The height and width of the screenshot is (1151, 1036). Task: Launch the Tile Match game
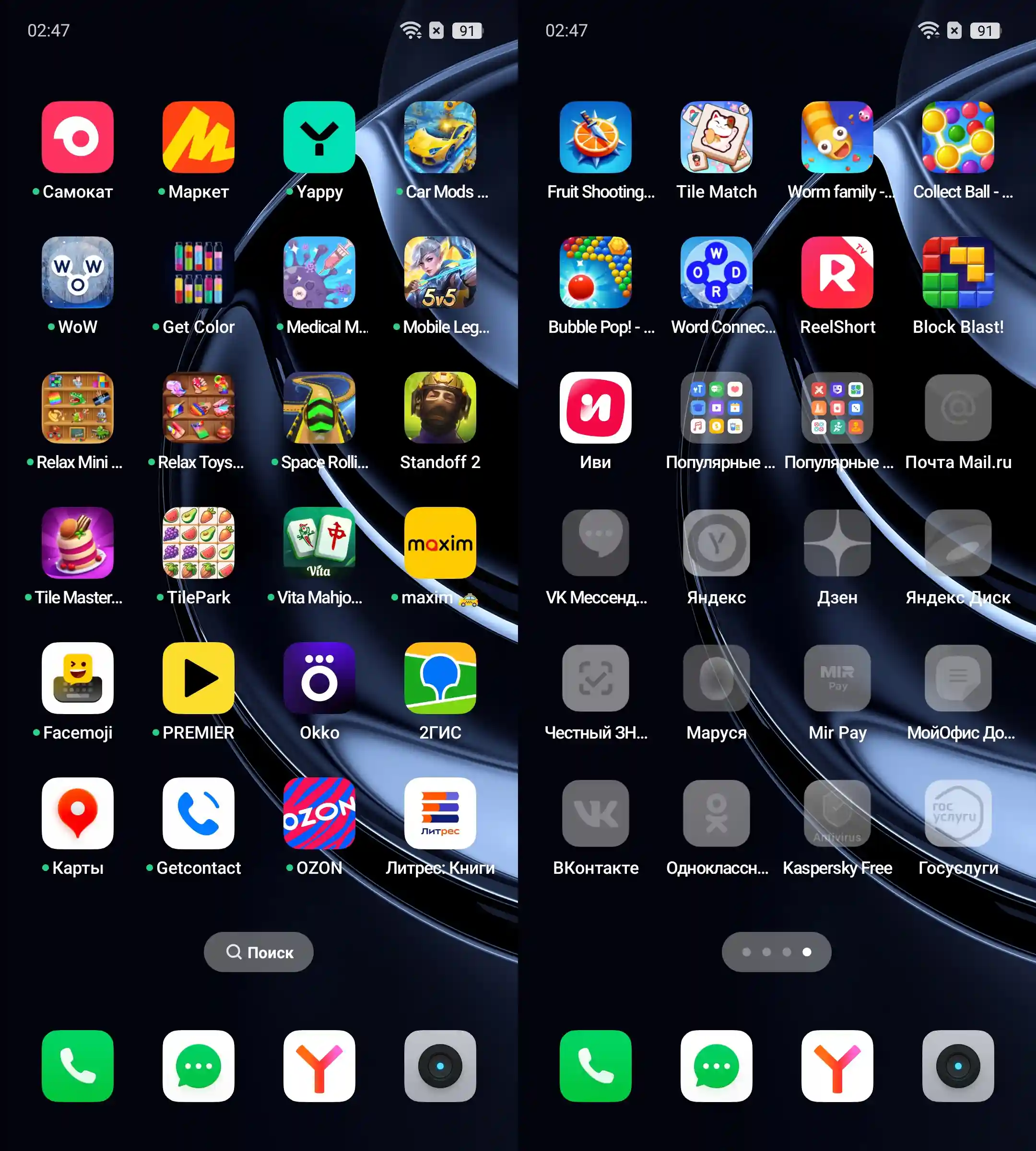point(716,137)
